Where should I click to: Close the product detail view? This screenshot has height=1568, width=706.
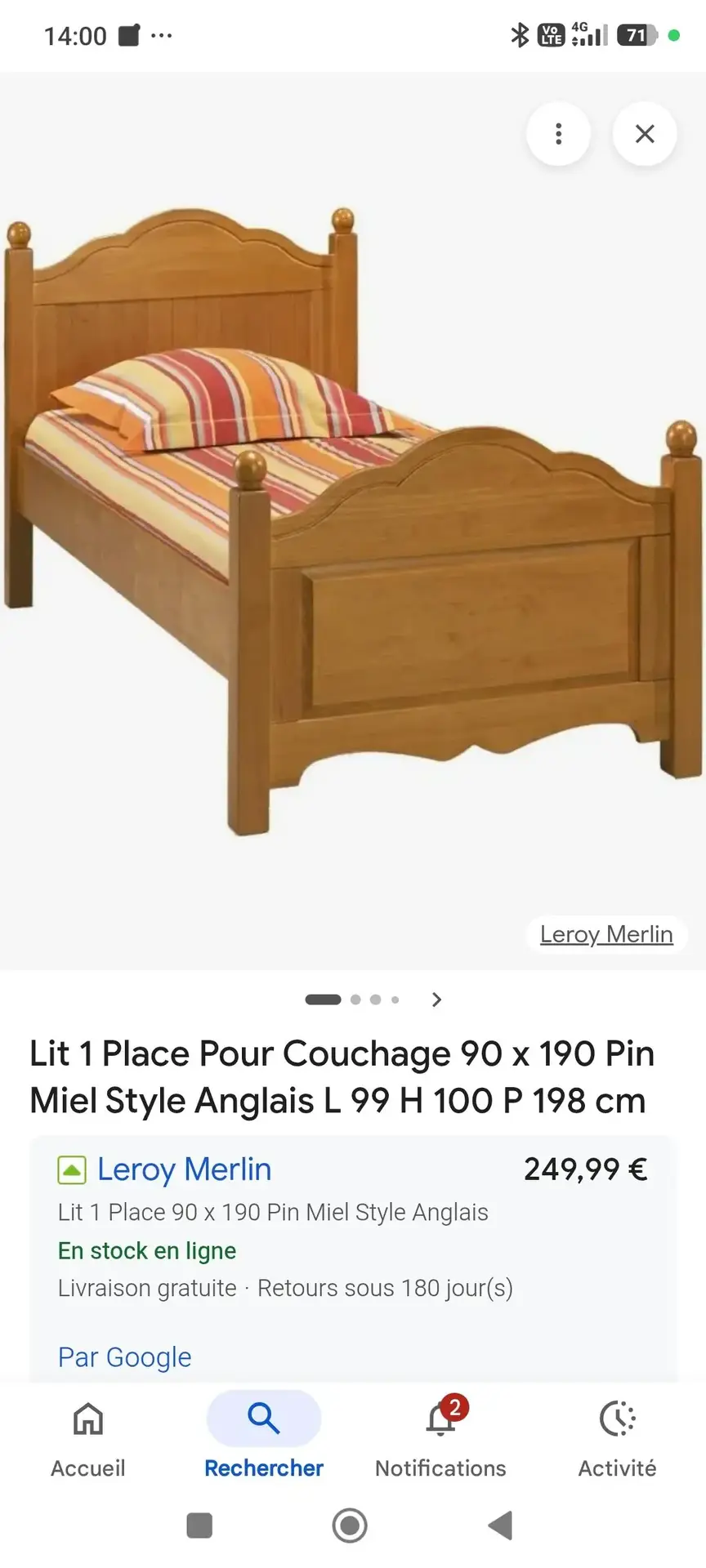click(645, 134)
